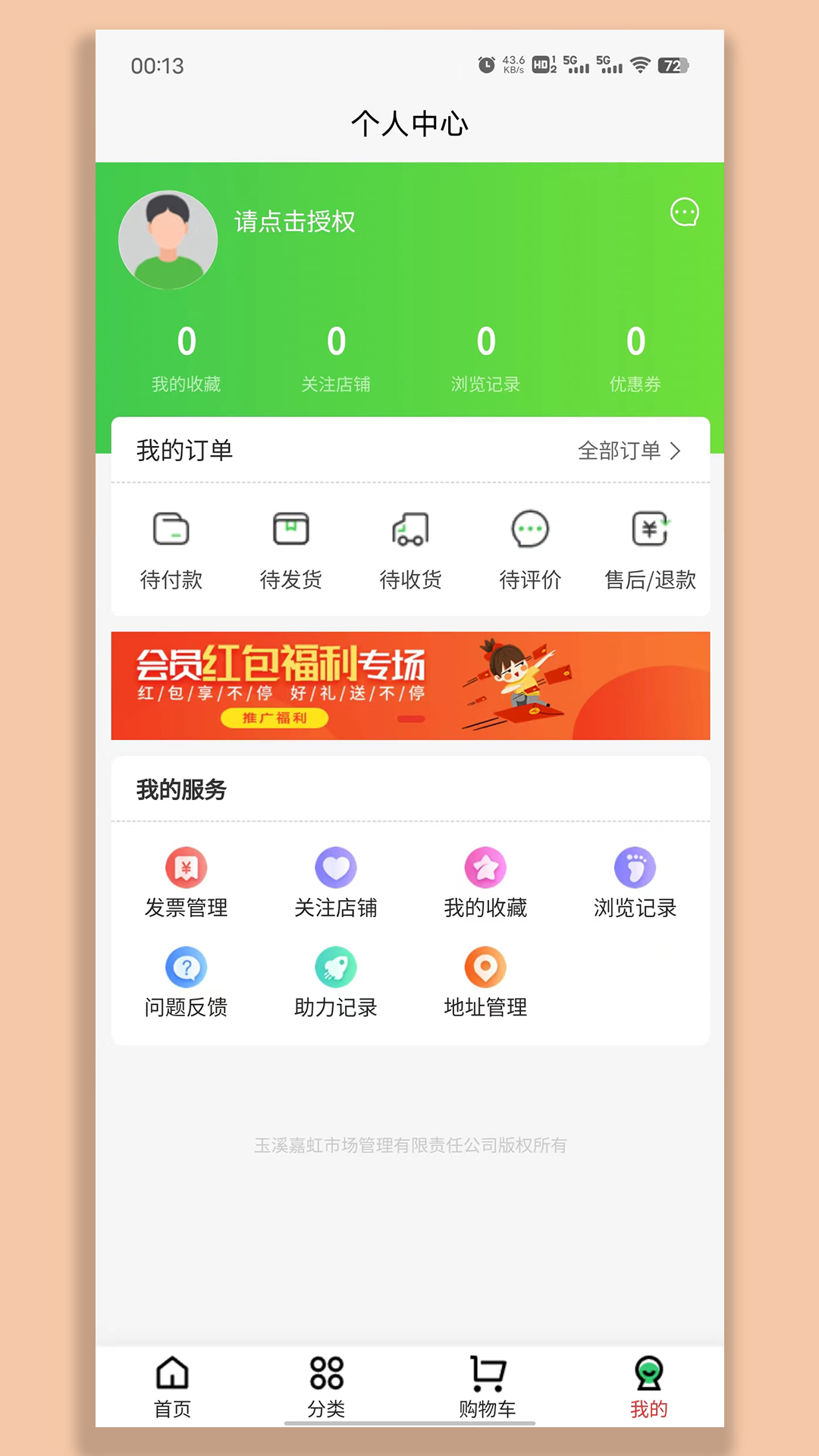Open the message chat bubble icon
The height and width of the screenshot is (1456, 819).
[684, 212]
